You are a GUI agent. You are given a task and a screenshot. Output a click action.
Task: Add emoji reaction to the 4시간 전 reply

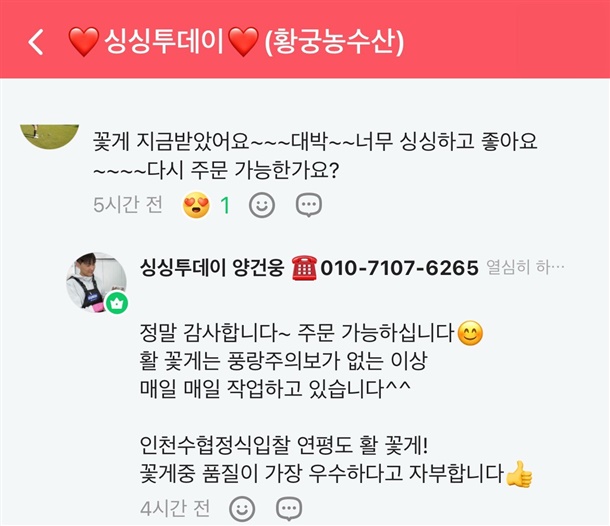(x=242, y=508)
